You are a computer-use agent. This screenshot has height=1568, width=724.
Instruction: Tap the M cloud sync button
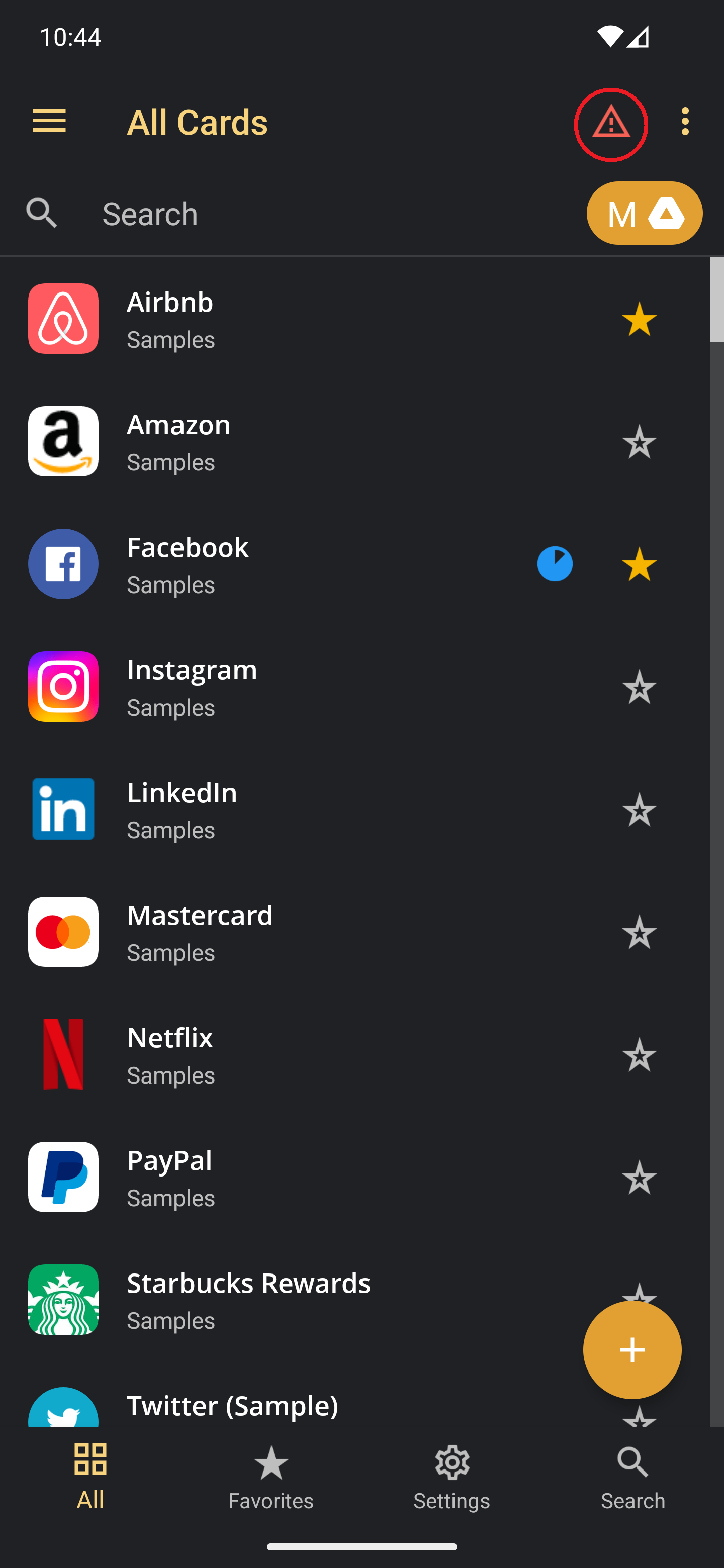pyautogui.click(x=644, y=213)
